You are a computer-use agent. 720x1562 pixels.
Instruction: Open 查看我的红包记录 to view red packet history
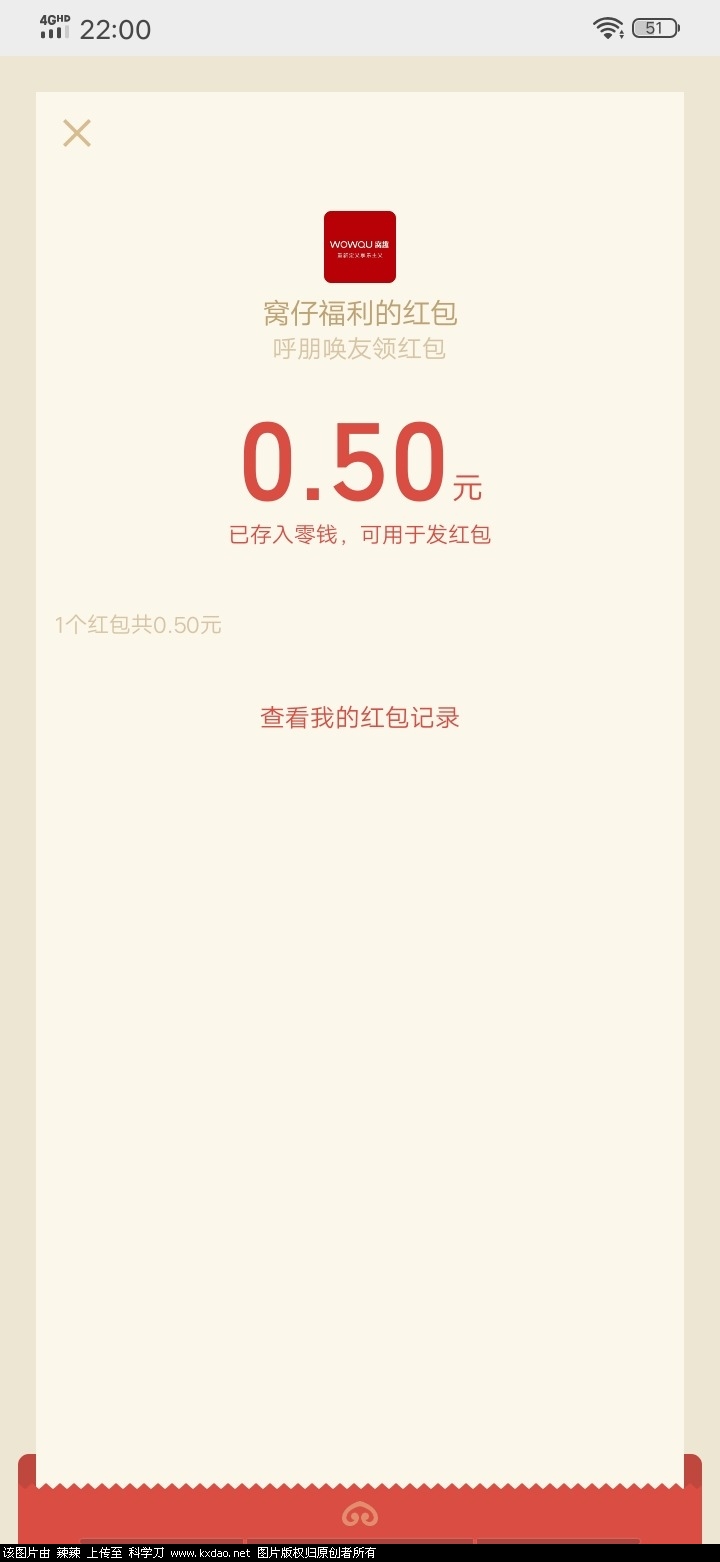point(359,717)
